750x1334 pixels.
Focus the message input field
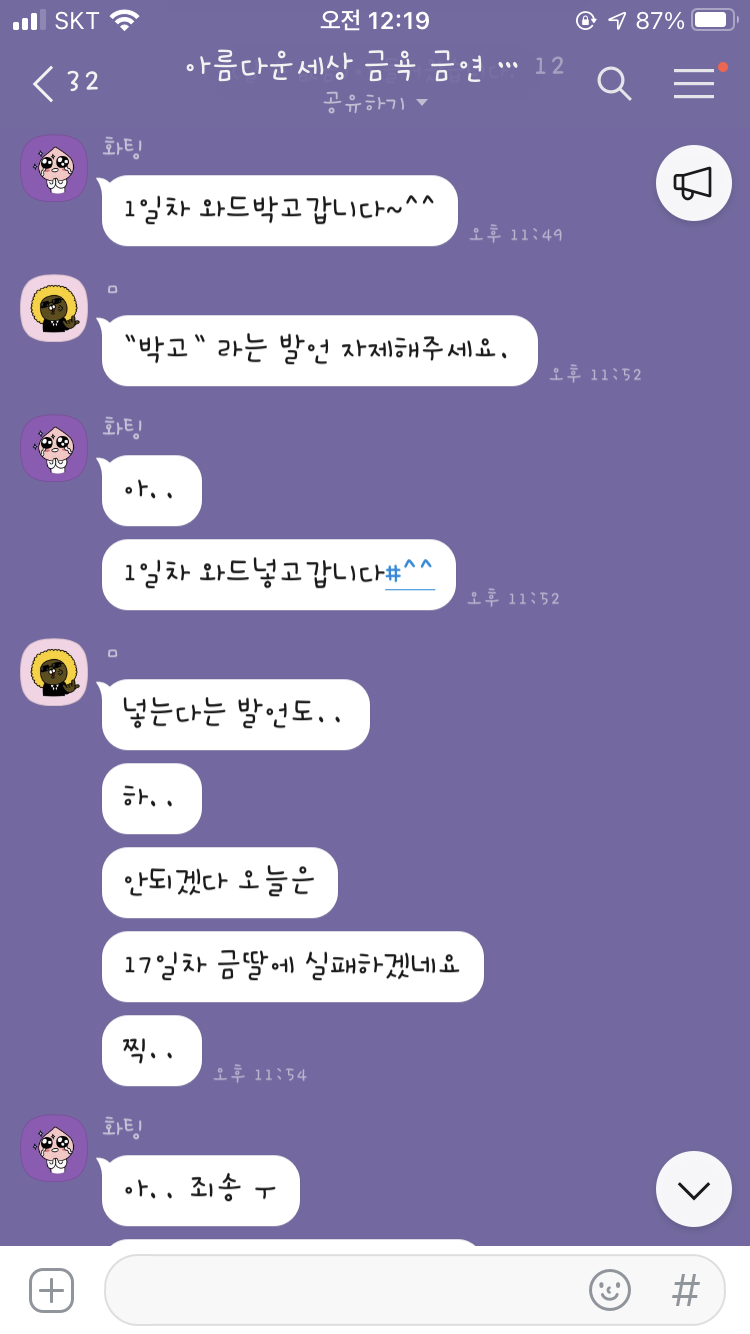[340, 1290]
